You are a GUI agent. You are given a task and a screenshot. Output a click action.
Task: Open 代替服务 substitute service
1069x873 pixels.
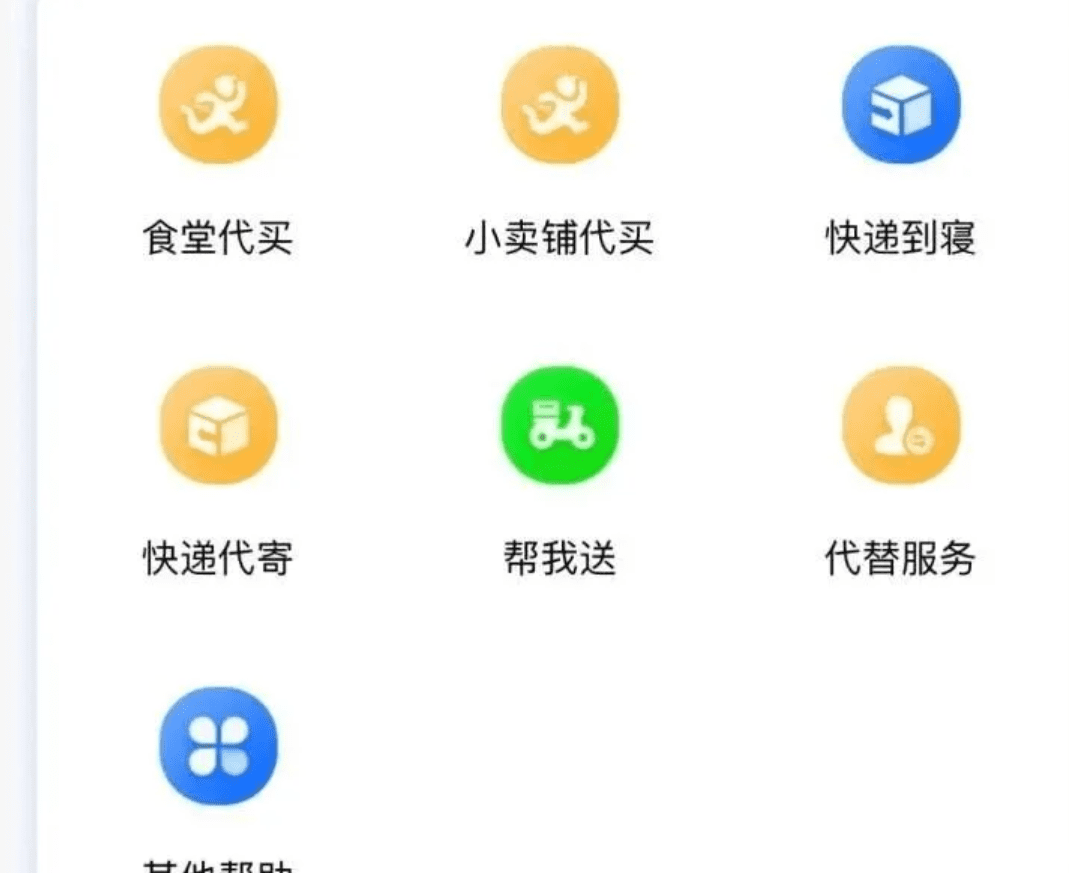pos(900,426)
